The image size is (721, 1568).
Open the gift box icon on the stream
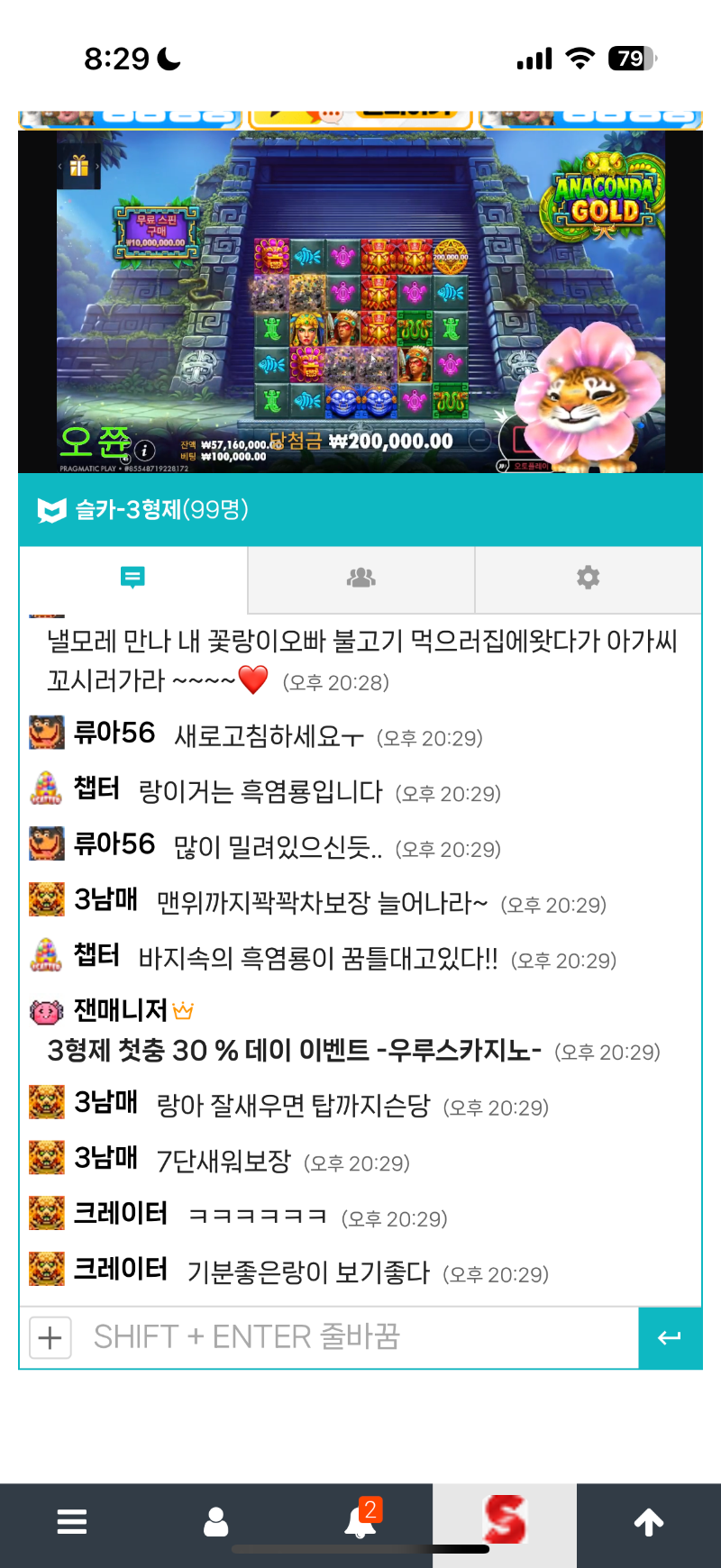click(79, 166)
